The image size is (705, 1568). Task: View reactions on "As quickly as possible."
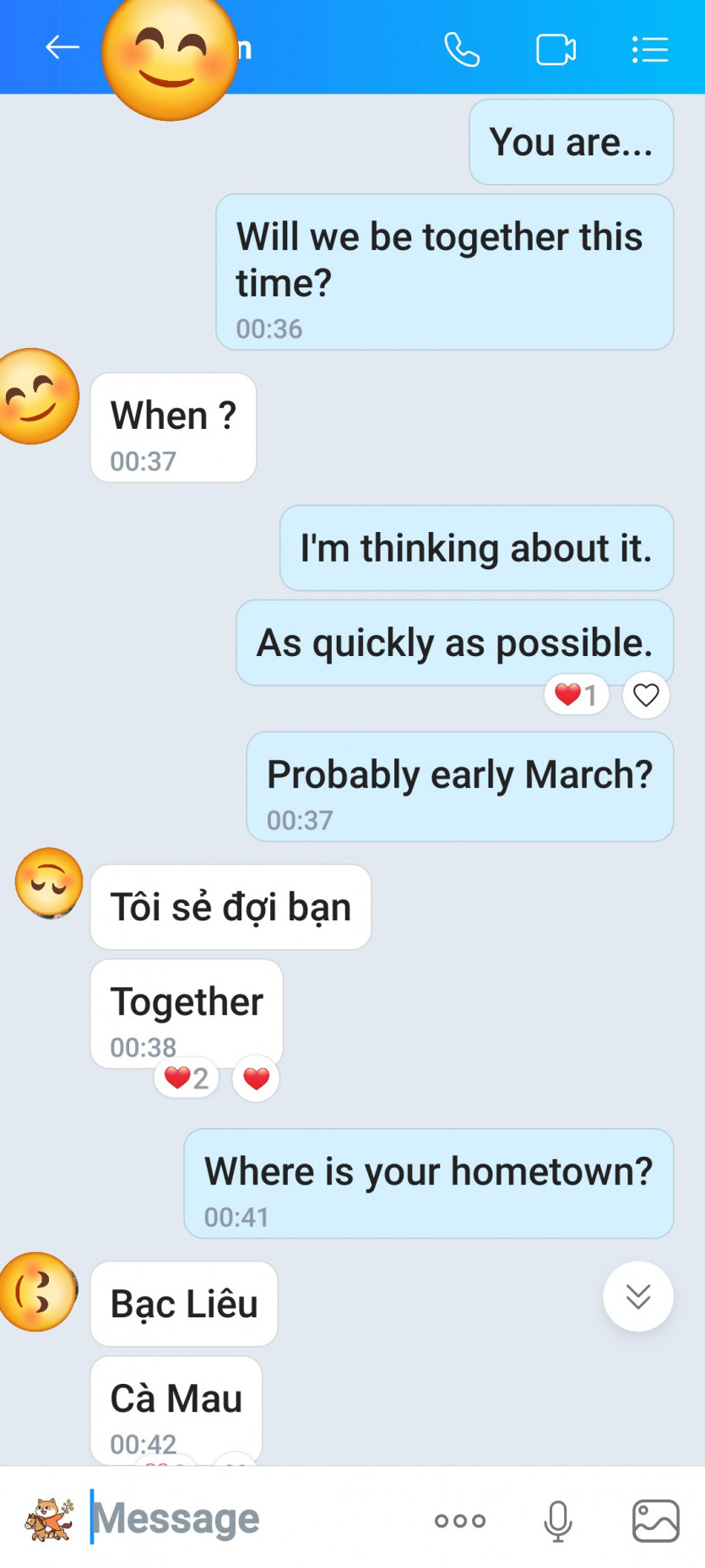pos(576,695)
